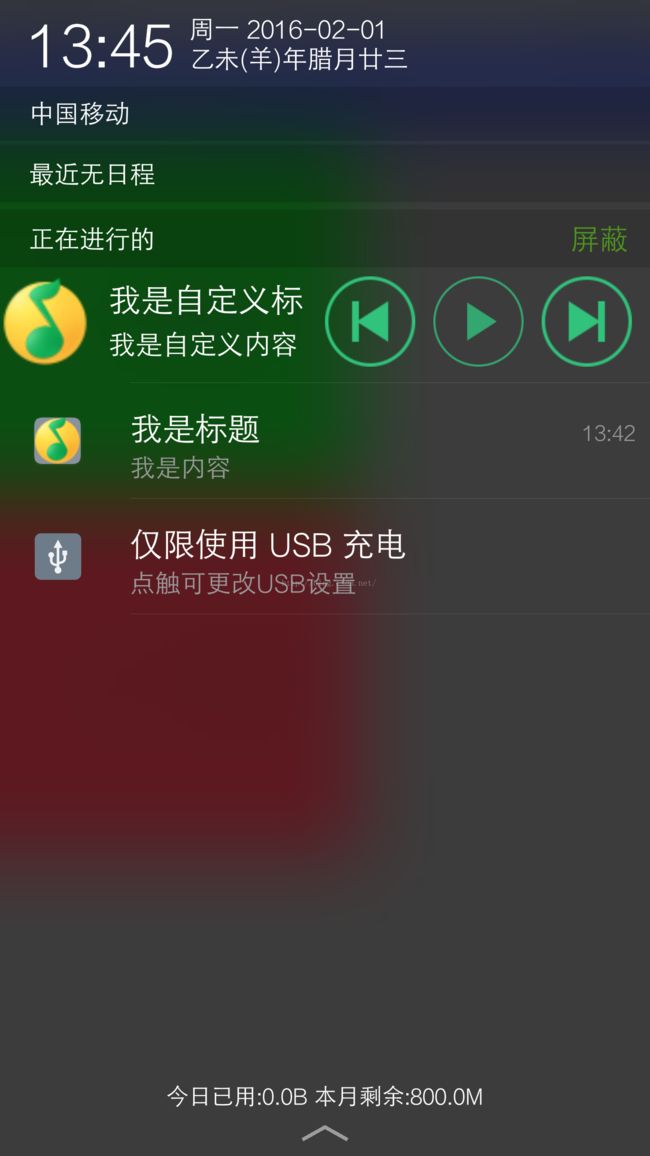
Task: Skip to the next track
Action: tap(587, 321)
